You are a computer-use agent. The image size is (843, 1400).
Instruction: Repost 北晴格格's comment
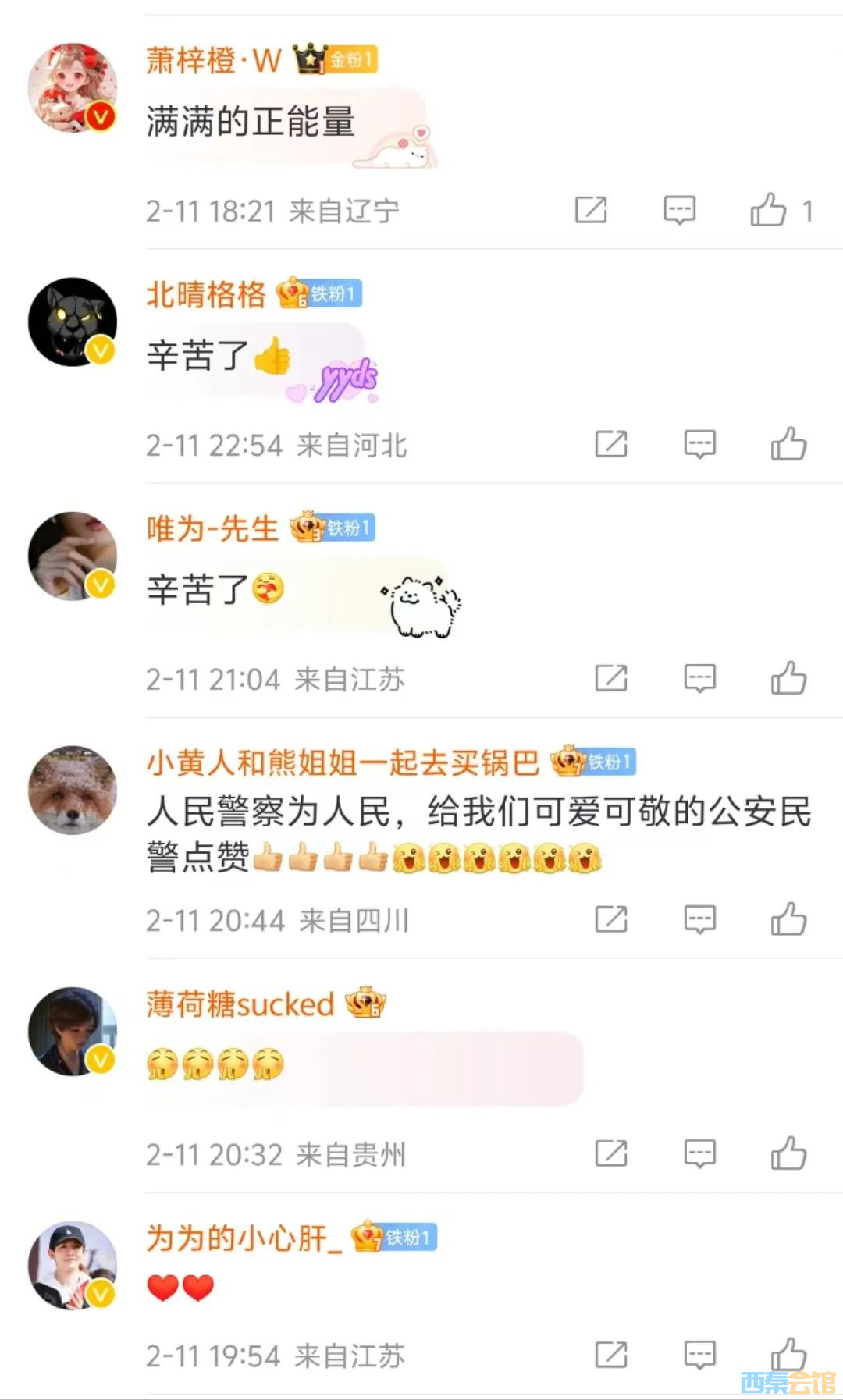click(x=611, y=444)
